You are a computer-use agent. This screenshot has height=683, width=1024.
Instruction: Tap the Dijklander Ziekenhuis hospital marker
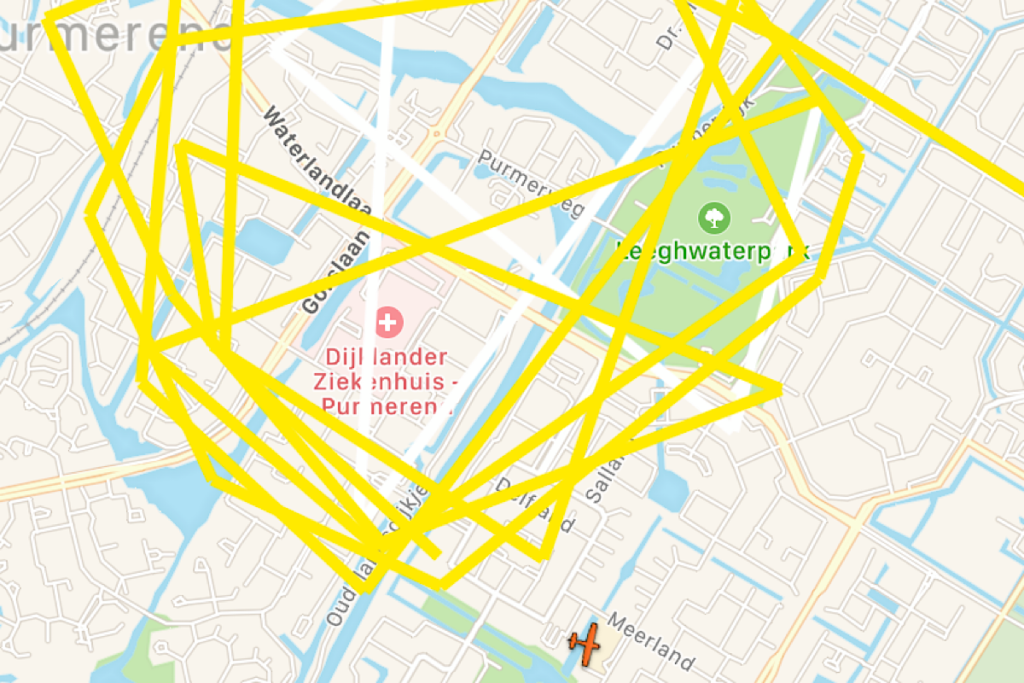click(x=388, y=323)
